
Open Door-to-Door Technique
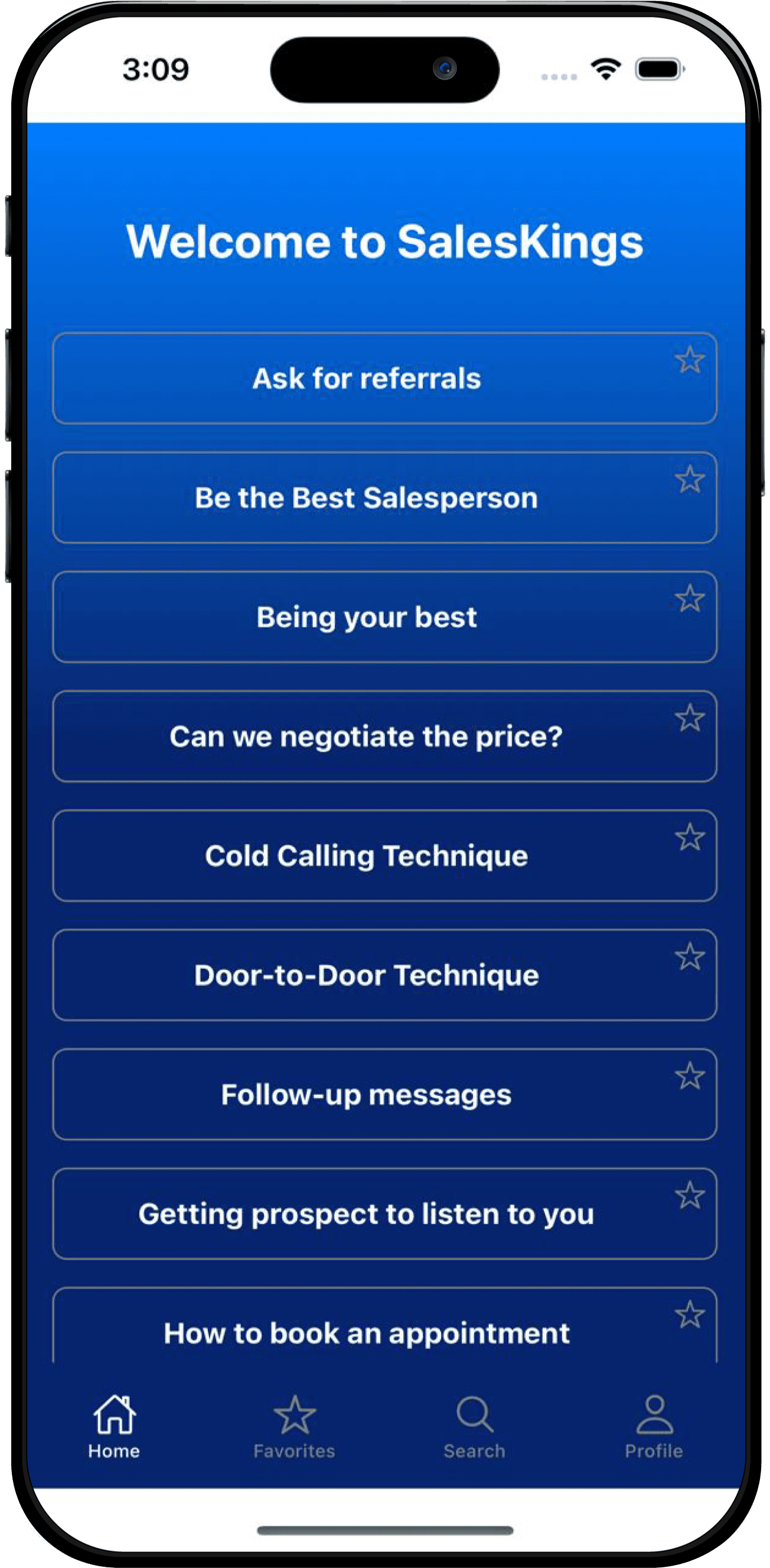pos(384,974)
